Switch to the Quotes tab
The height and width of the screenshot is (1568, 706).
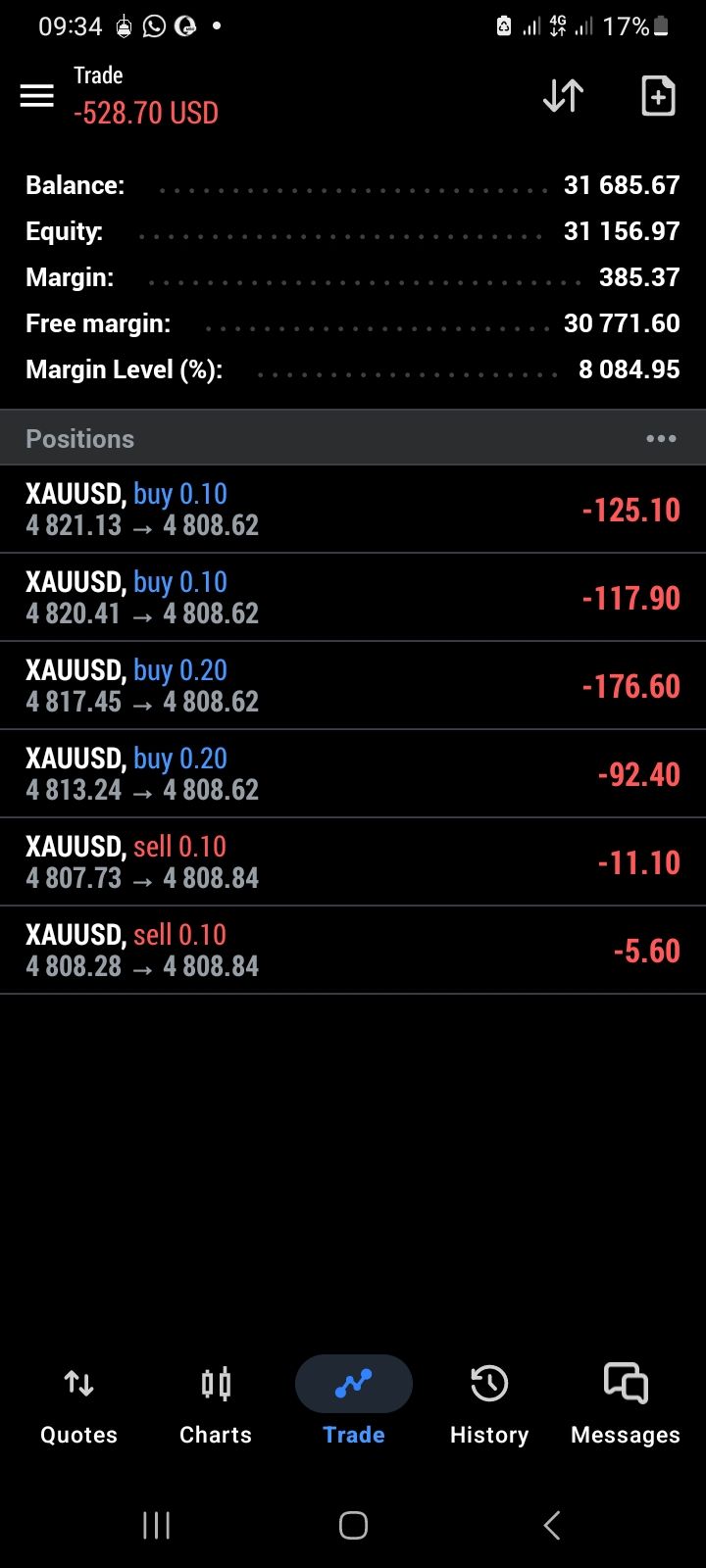coord(78,1403)
